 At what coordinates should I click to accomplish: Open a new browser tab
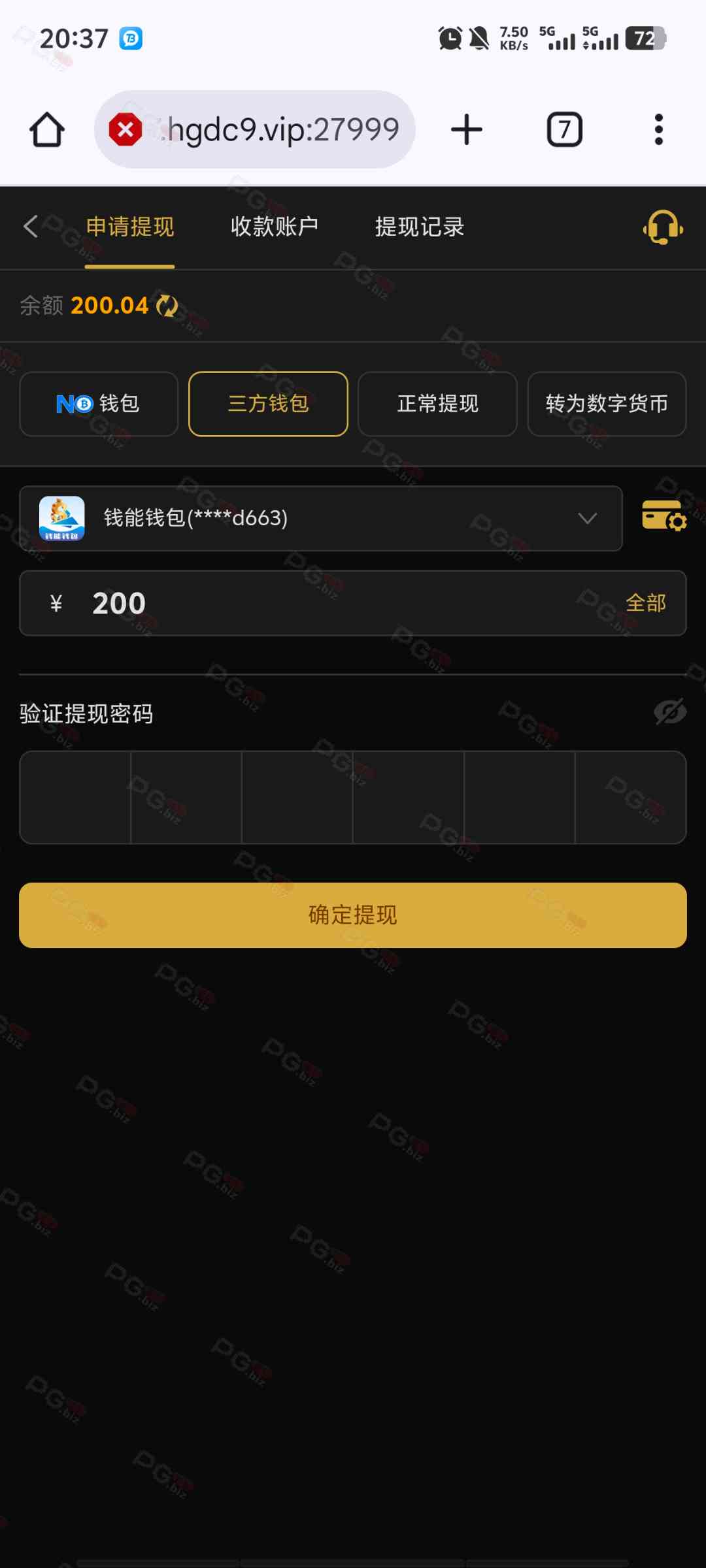tap(467, 129)
